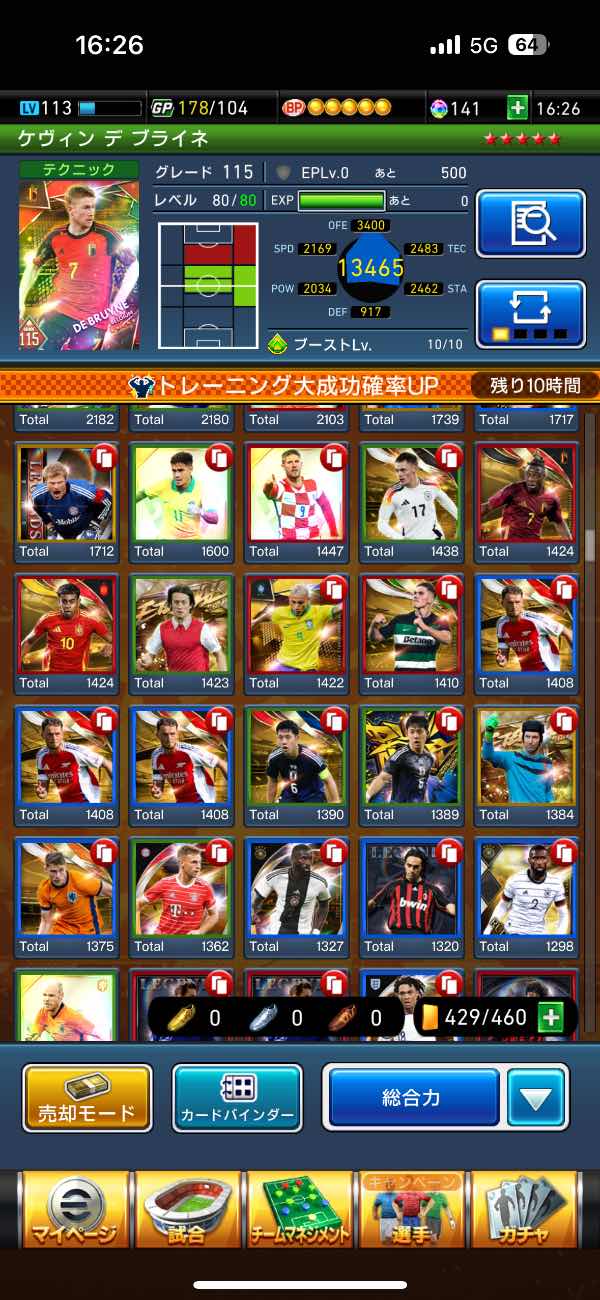Add more gems with green plus
Screen dimensions: 600x1300
click(x=517, y=108)
